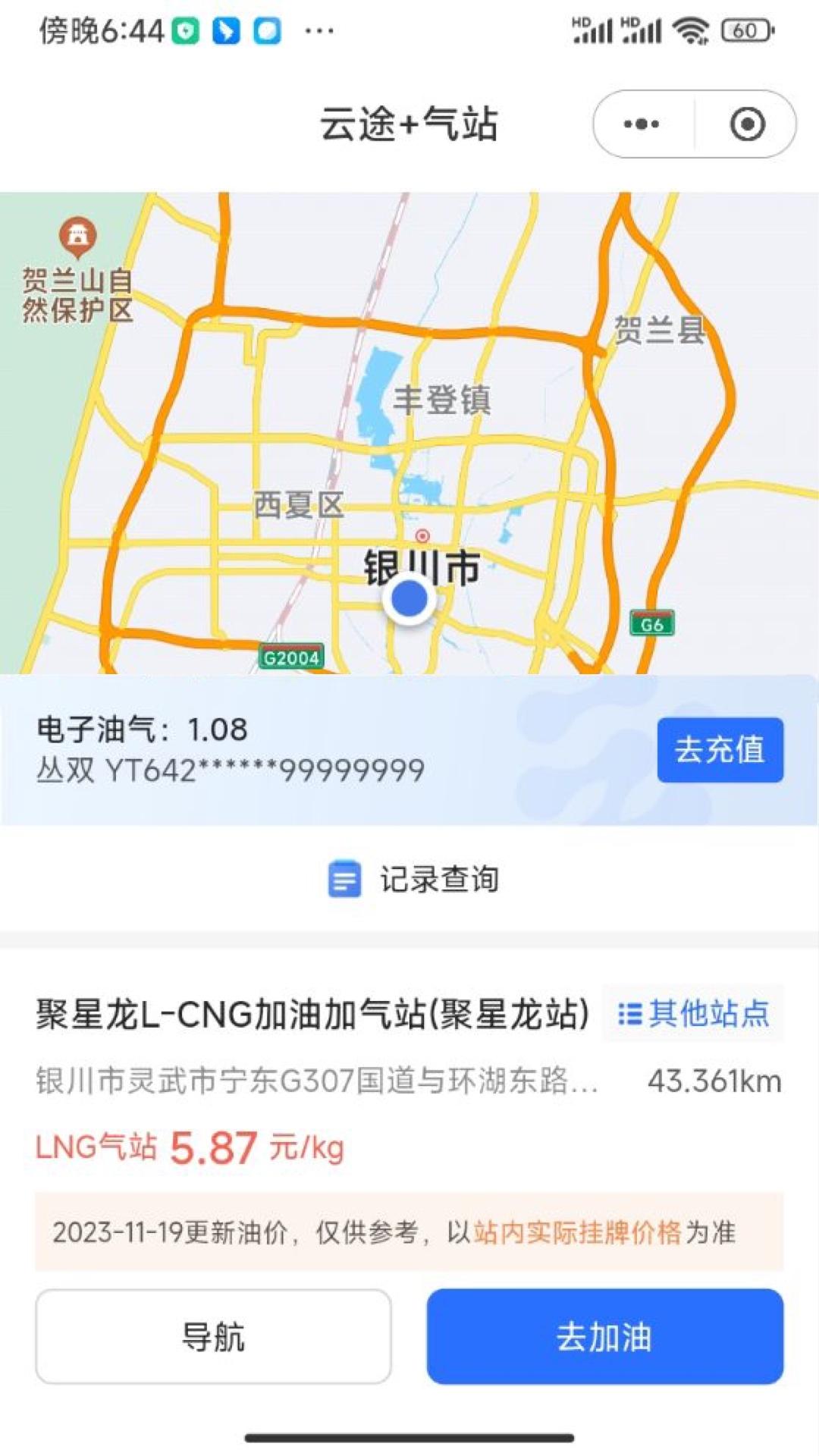Select the LNG气站 price 5.87 元/kg text

190,1149
